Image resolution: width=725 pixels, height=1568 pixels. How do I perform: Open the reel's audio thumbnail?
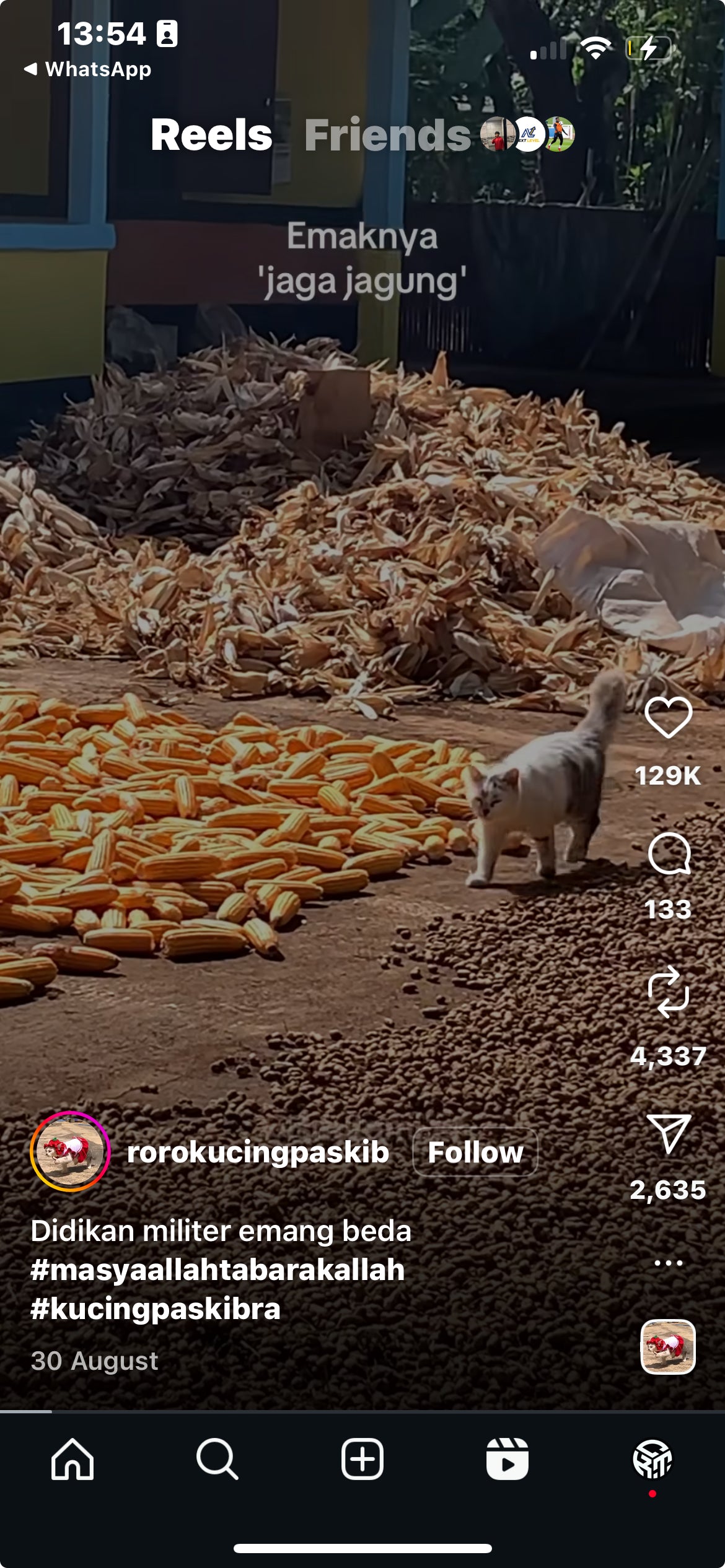coord(667,1346)
